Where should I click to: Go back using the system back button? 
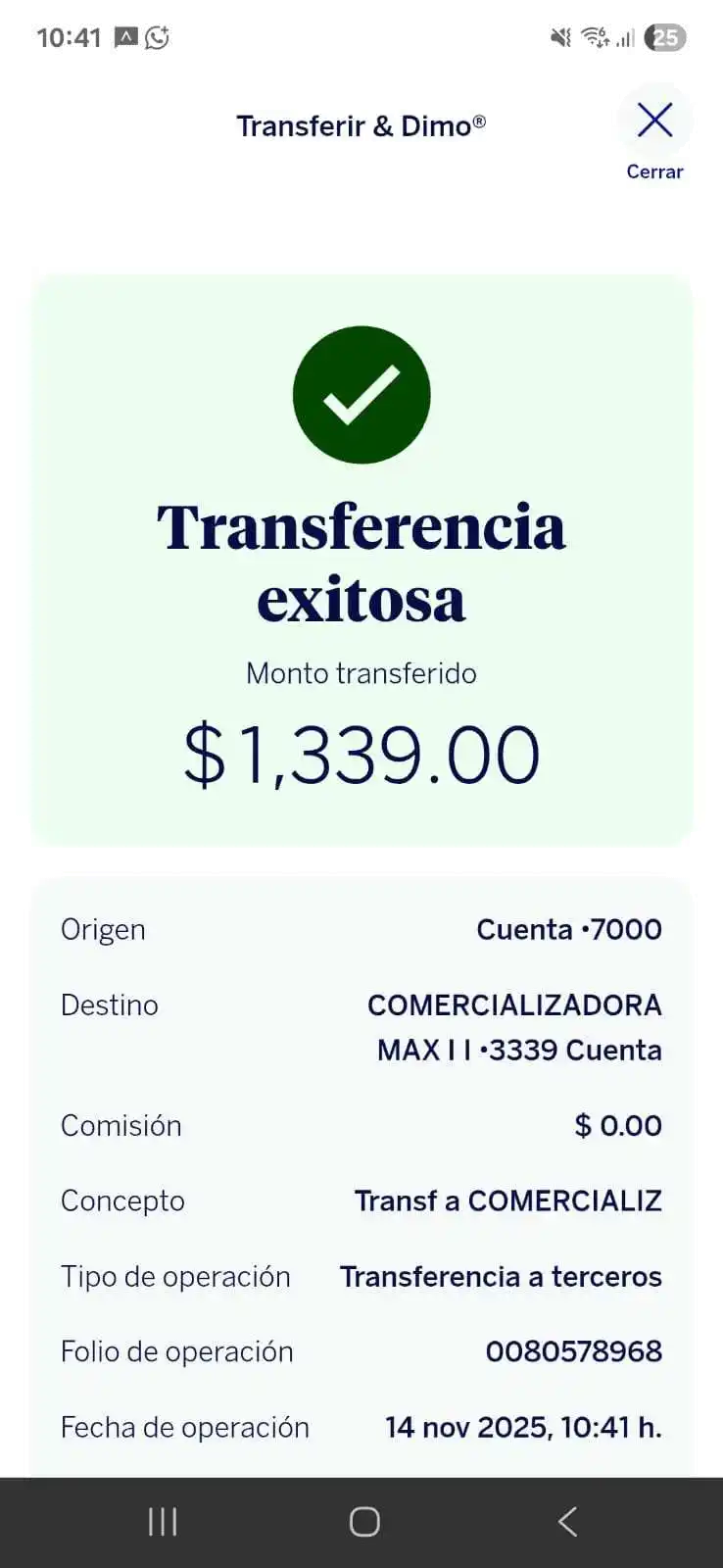click(567, 1521)
